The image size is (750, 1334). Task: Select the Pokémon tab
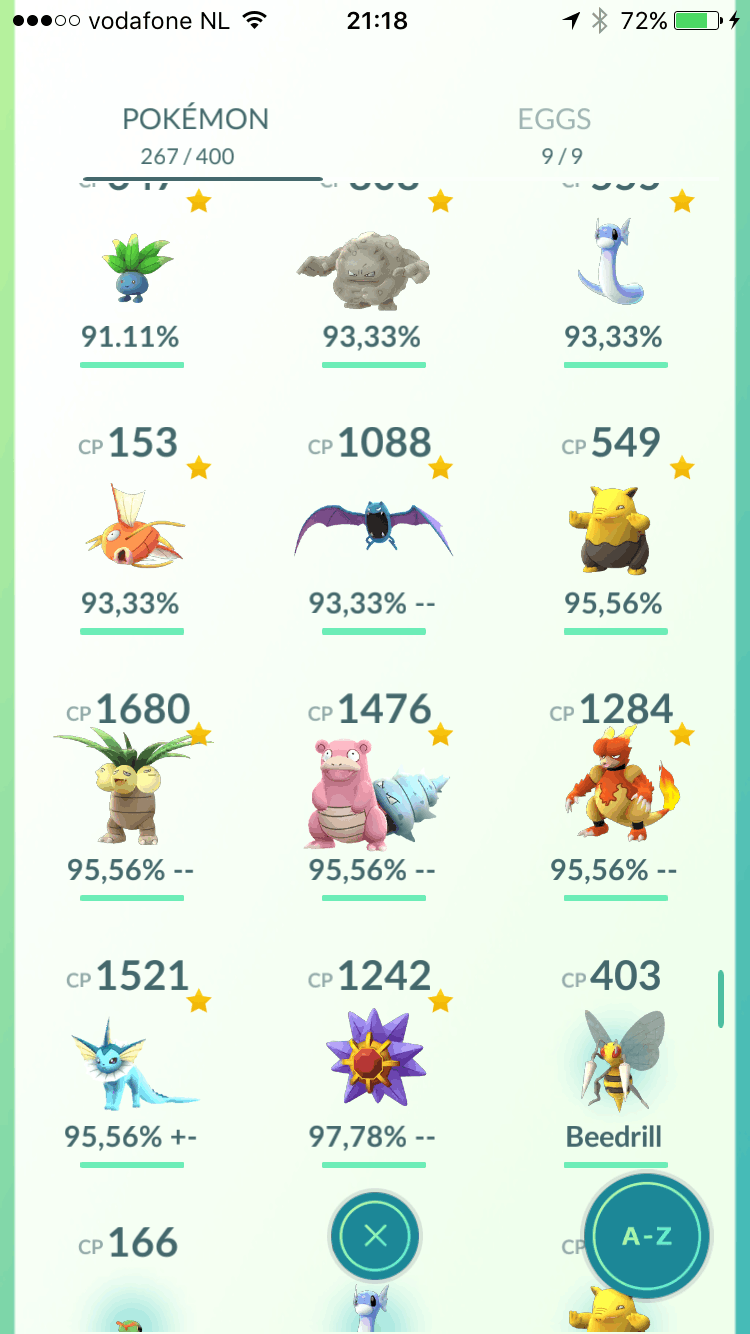[x=195, y=134]
